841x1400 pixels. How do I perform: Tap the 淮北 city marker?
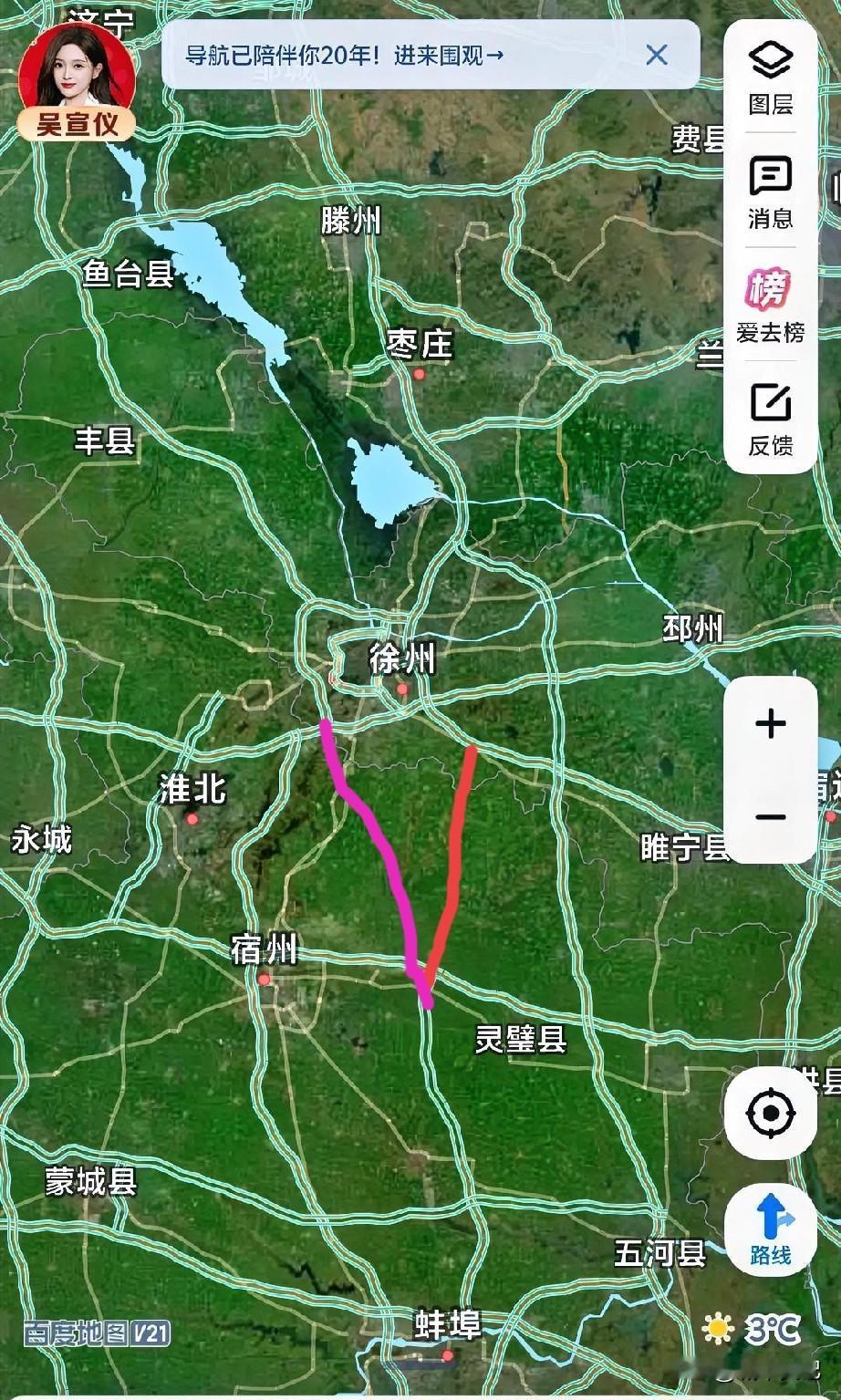192,819
